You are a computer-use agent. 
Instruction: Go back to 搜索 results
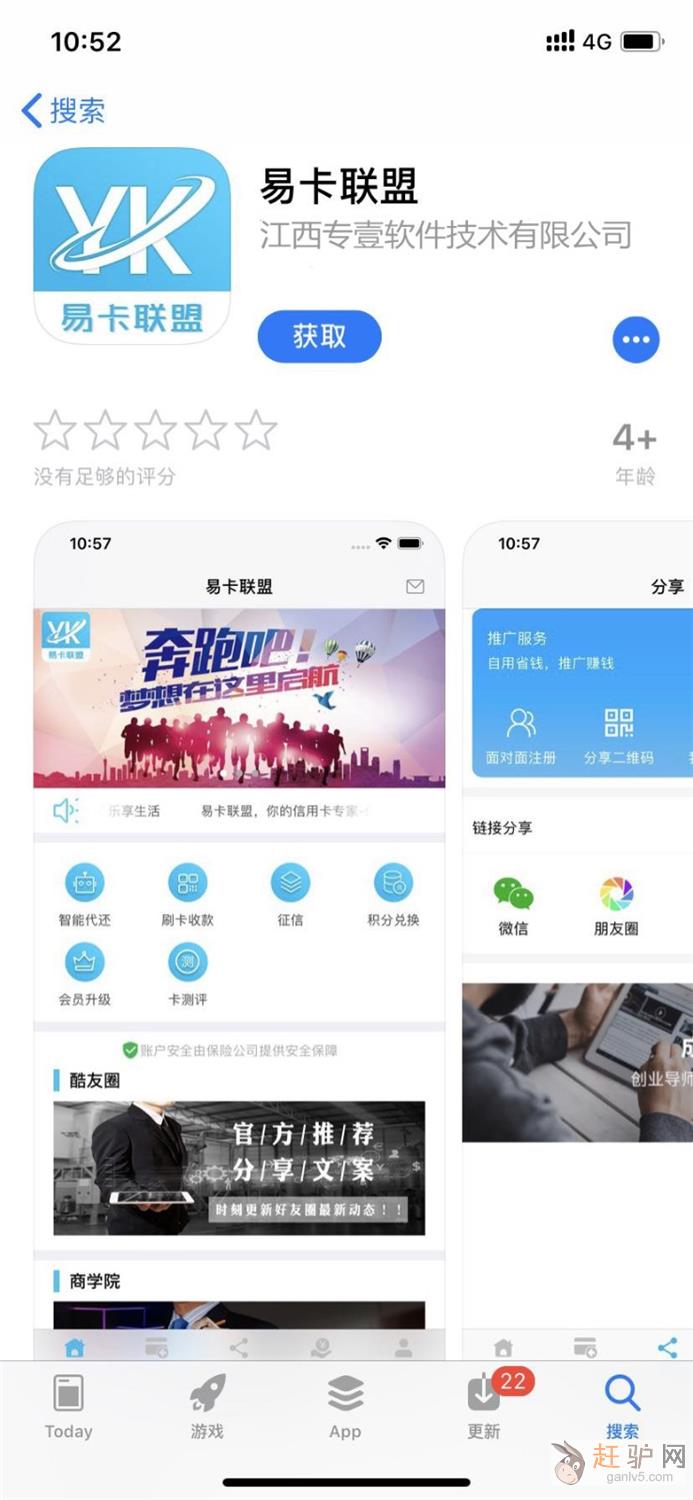click(x=64, y=110)
